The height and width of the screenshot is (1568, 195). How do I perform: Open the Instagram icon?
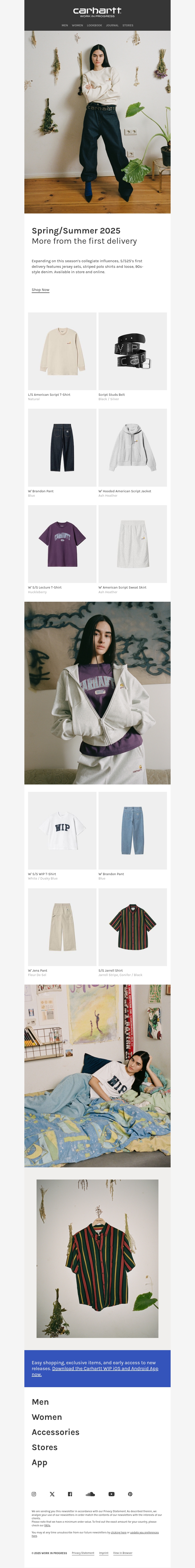coord(34,1494)
